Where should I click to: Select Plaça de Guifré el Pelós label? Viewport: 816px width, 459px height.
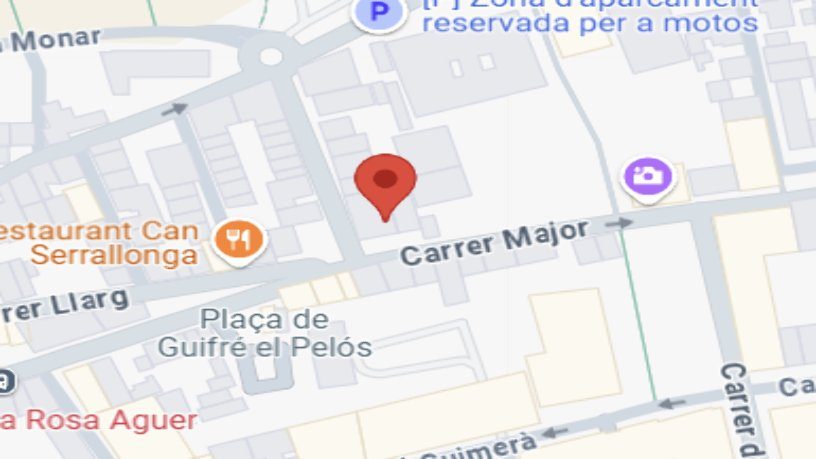265,333
